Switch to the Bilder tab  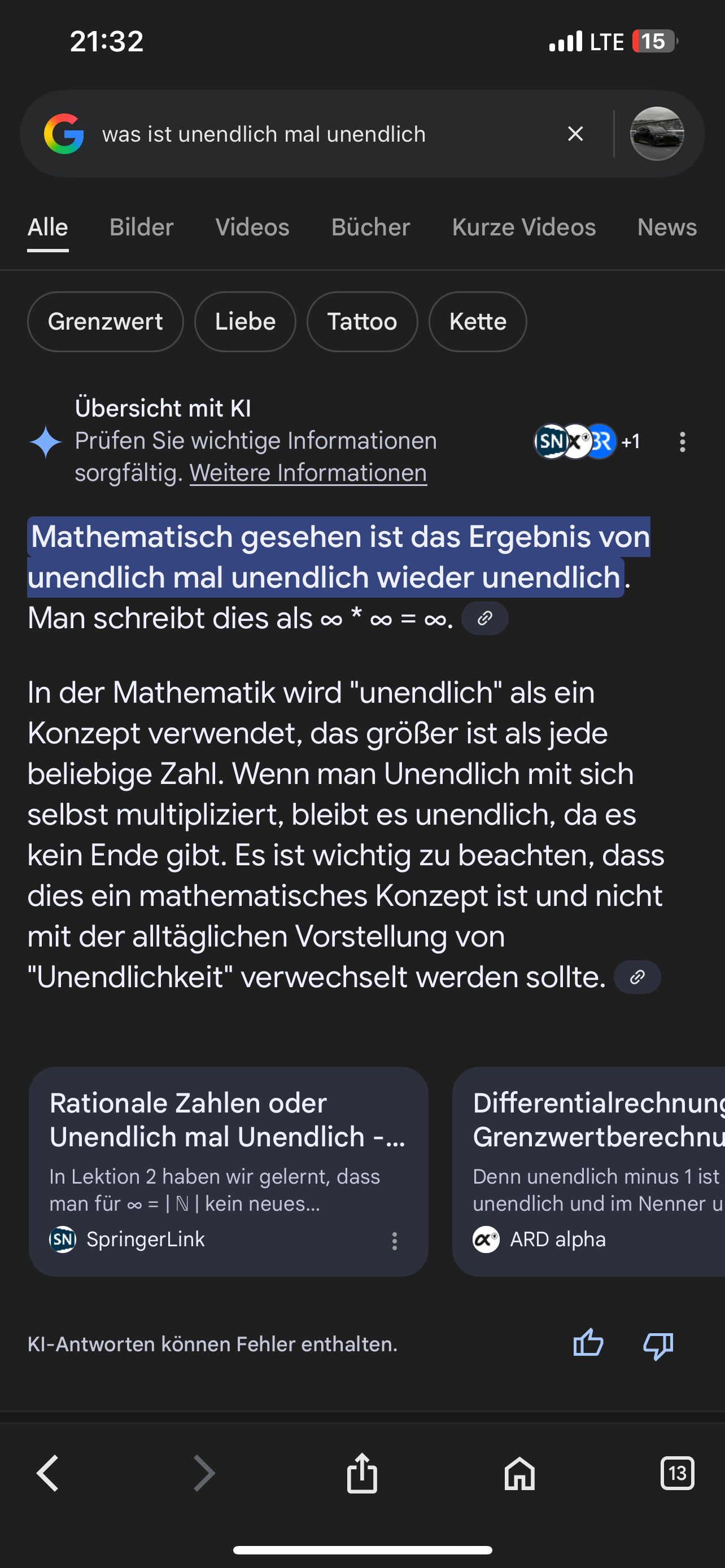(141, 227)
